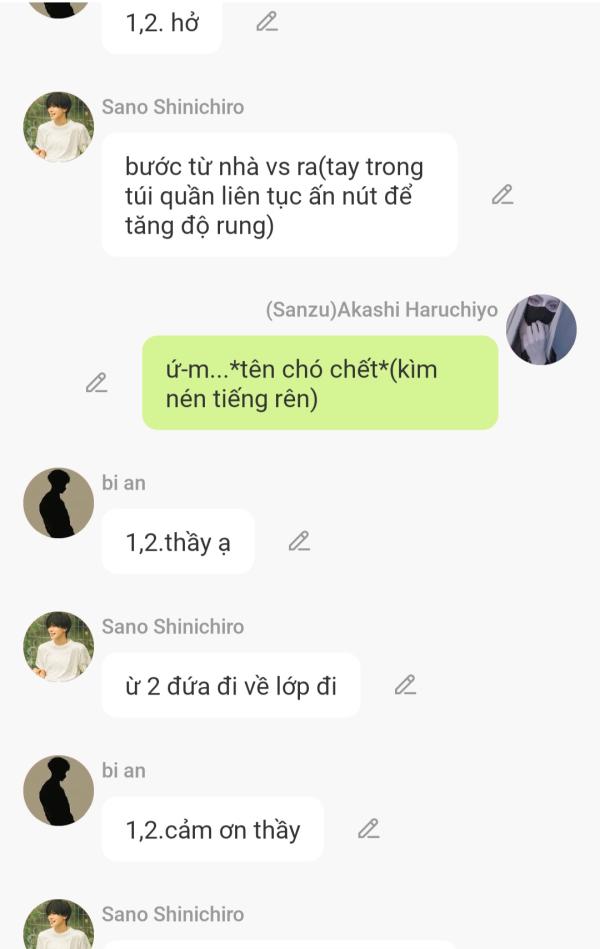This screenshot has width=600, height=949.
Task: Edit the message starting "bước từ nhà"
Action: tap(502, 195)
